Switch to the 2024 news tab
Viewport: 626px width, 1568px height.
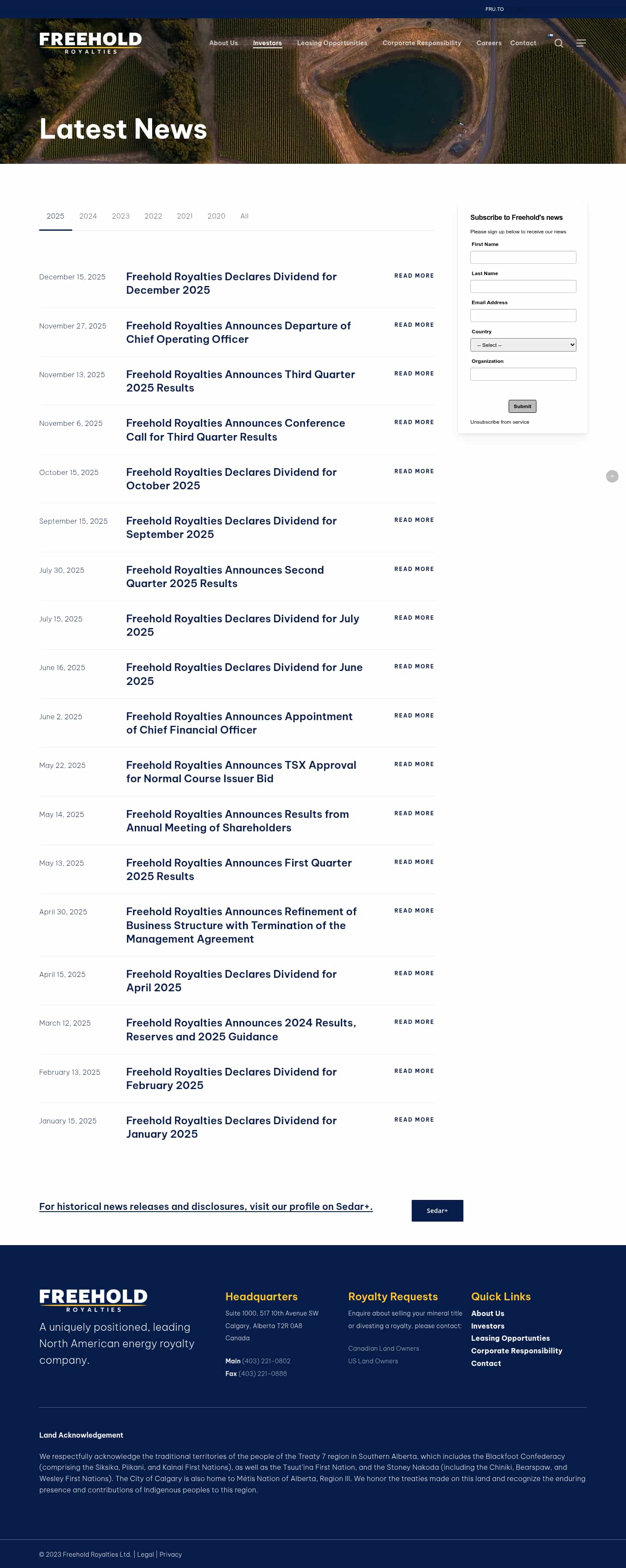[88, 216]
